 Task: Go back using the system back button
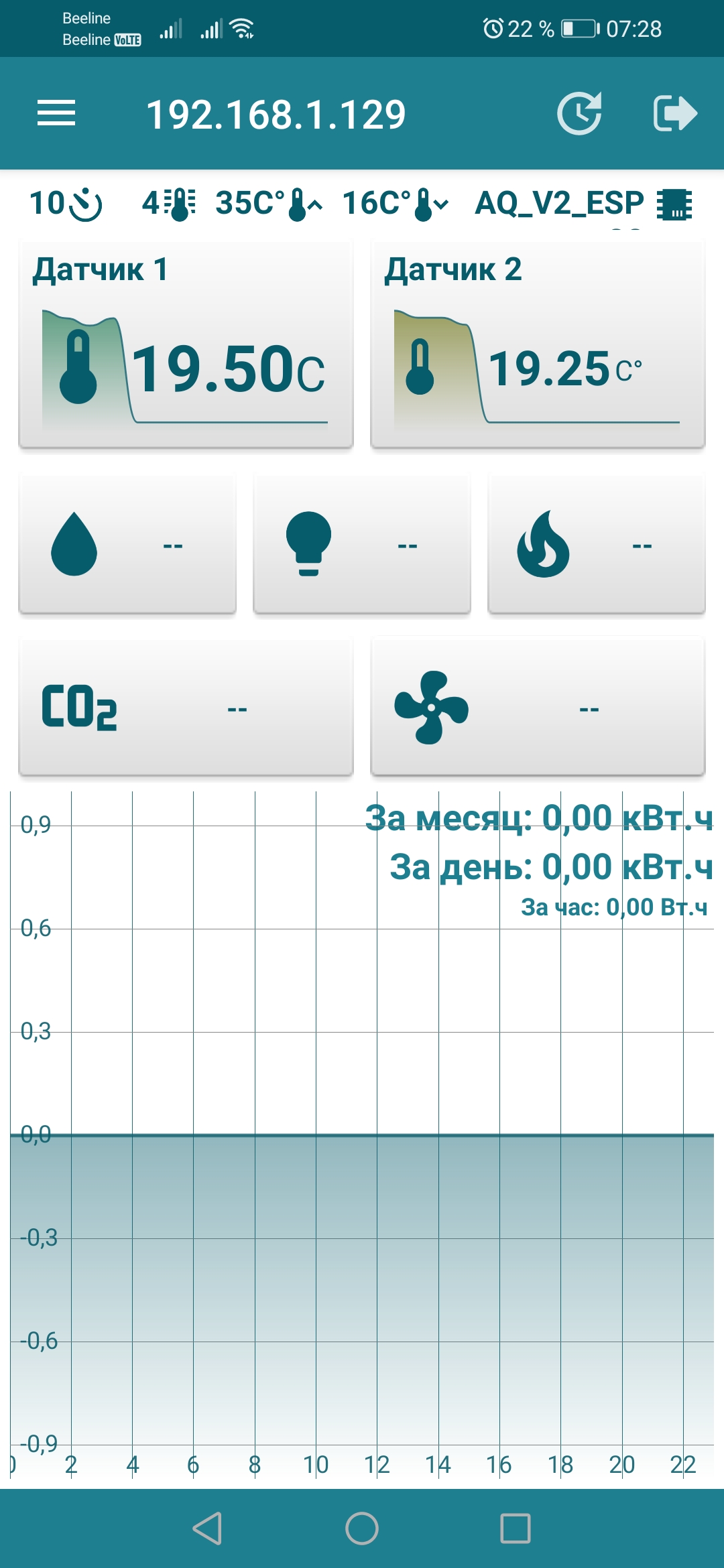tap(207, 1528)
